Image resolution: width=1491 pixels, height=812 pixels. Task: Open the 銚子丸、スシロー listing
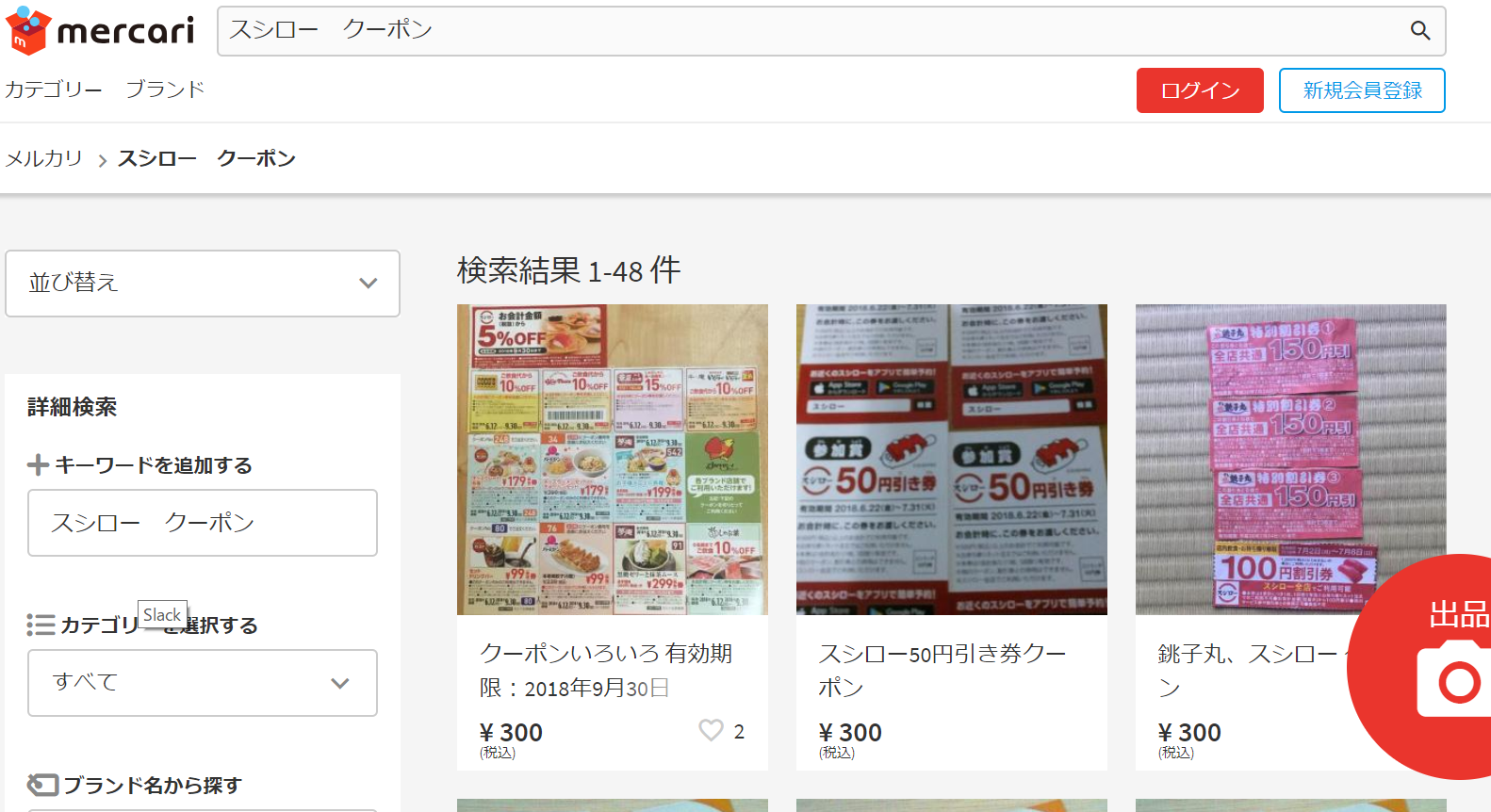pos(1253,460)
